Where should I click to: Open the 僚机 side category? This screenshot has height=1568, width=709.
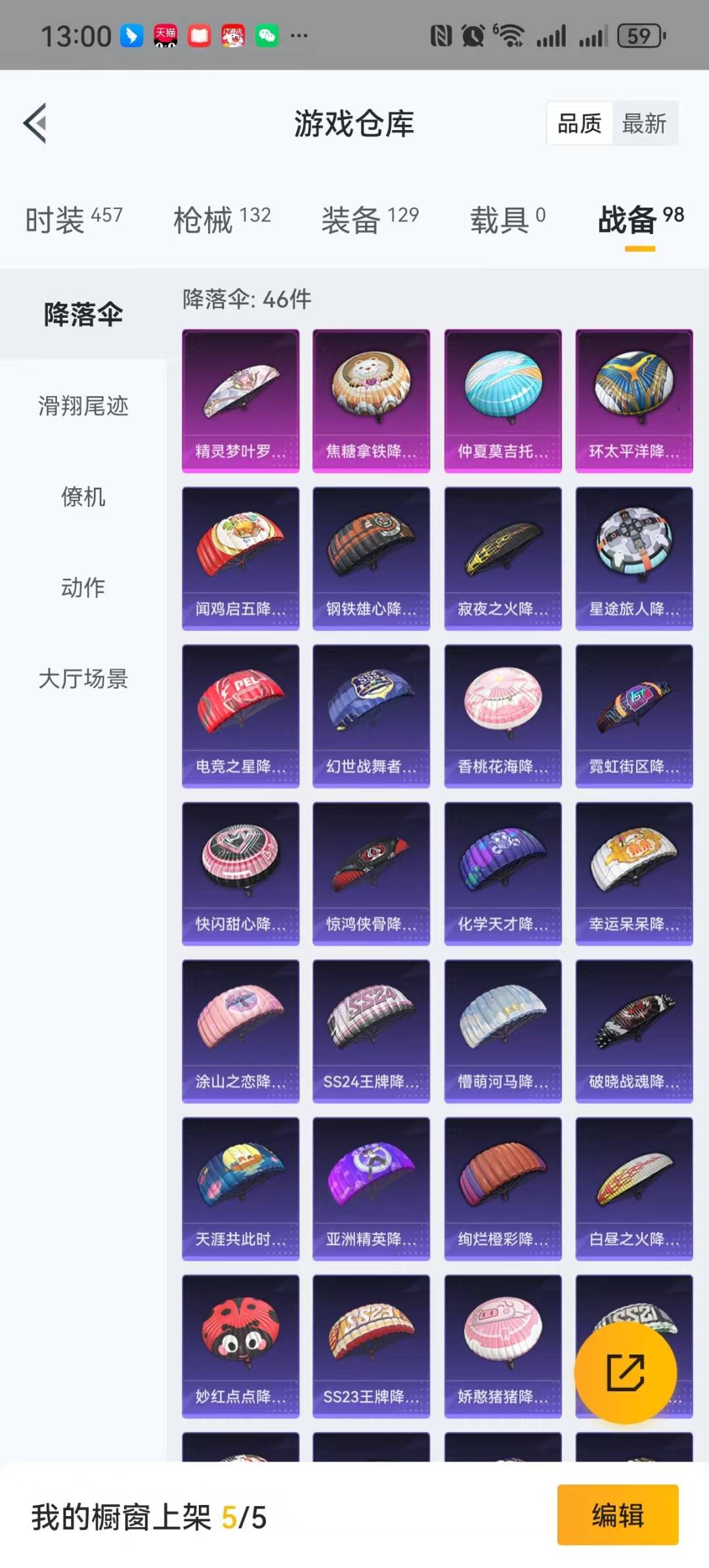(83, 497)
